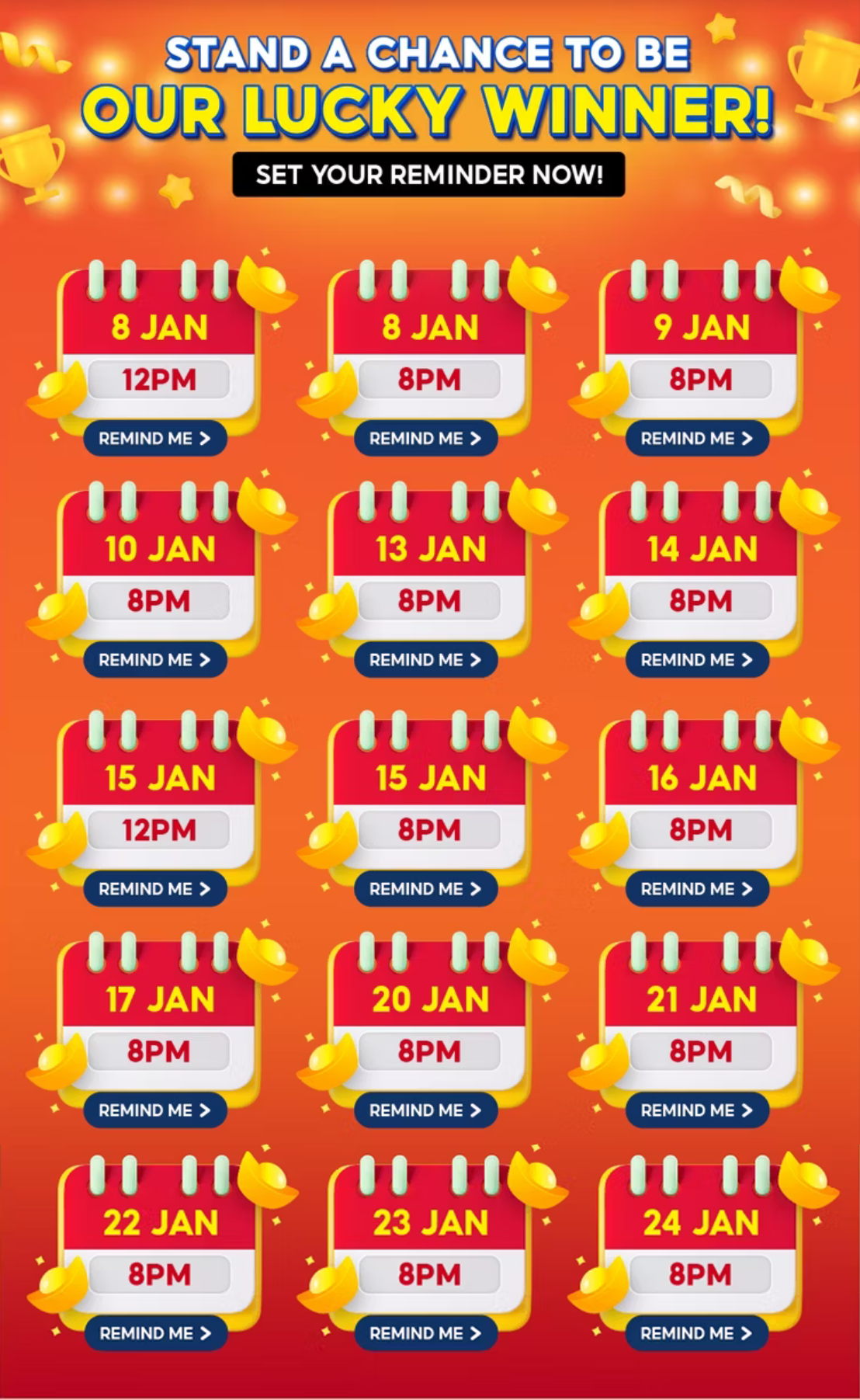Tap Remind Me under 8 Jan 8PM

pos(425,439)
